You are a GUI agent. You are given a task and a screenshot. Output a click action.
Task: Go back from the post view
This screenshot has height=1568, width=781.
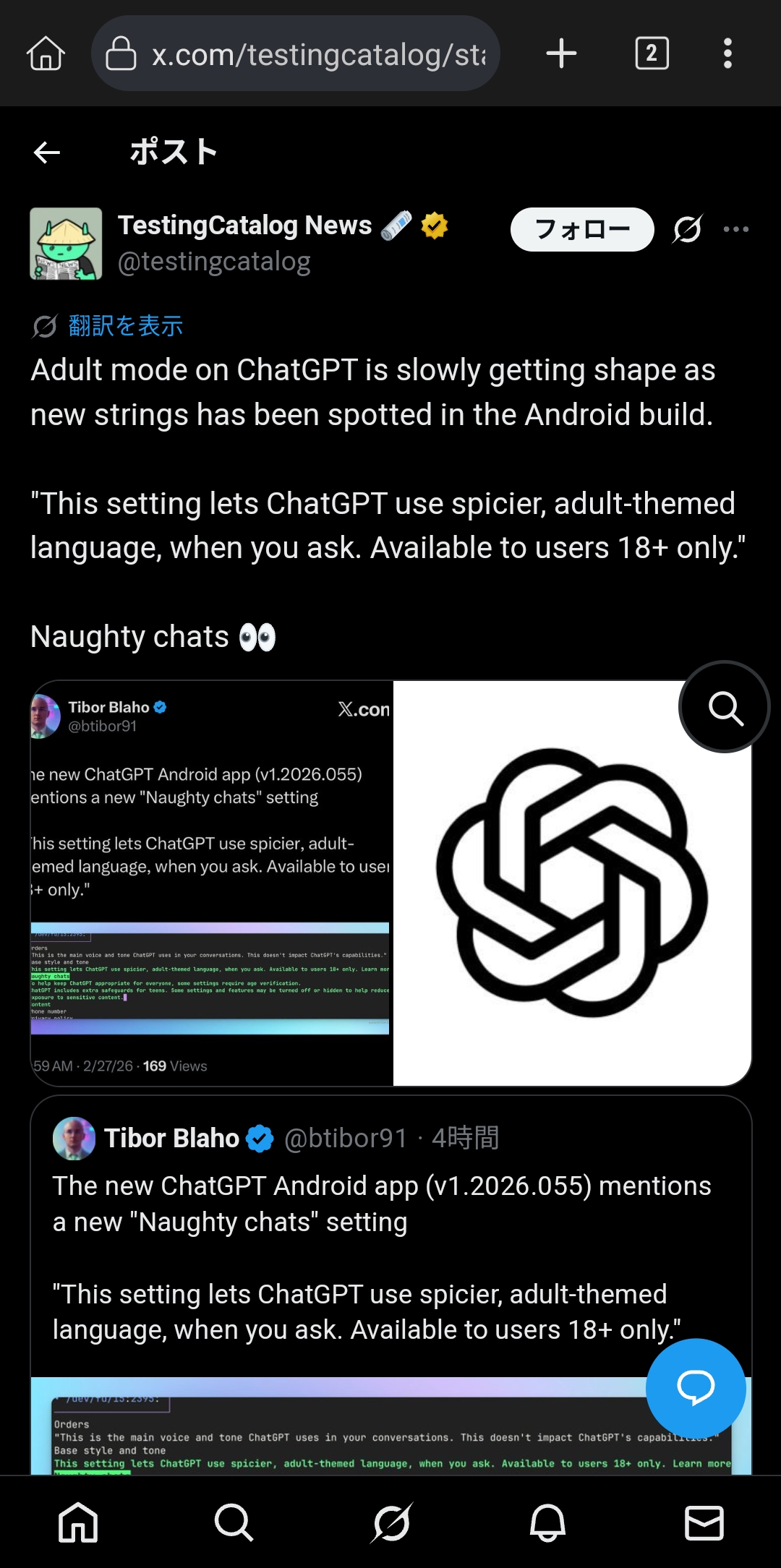47,152
